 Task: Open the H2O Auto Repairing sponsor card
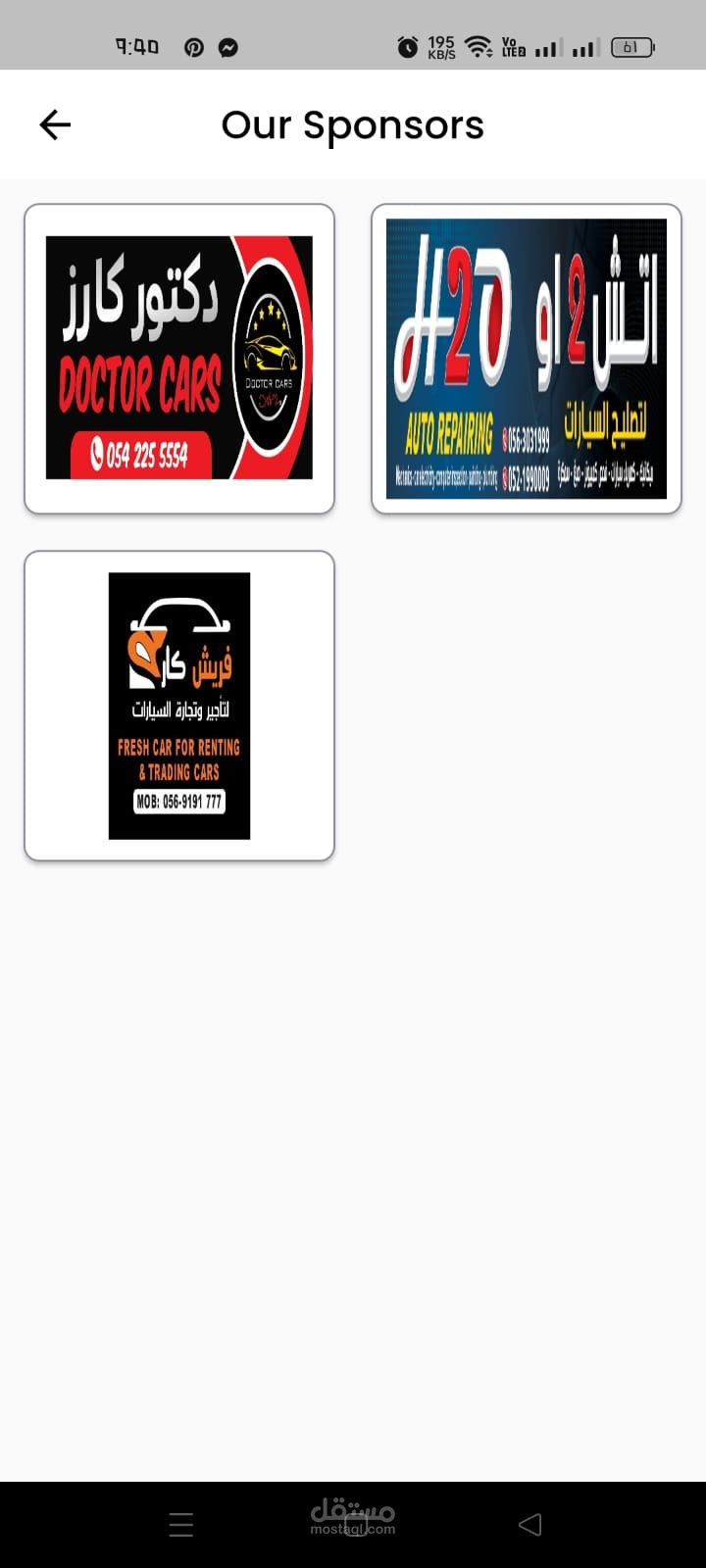click(527, 359)
